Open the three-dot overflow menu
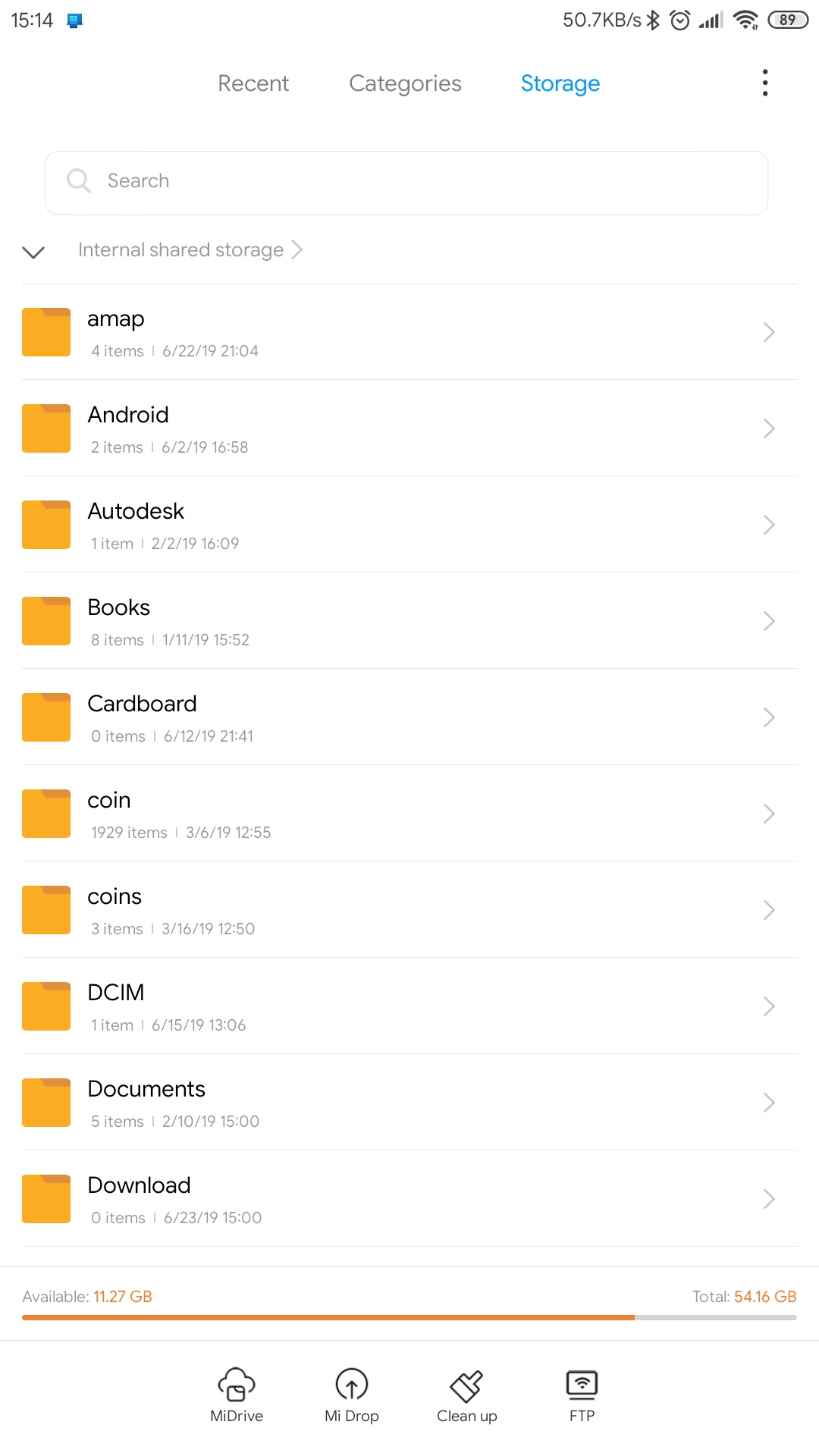 tap(765, 83)
